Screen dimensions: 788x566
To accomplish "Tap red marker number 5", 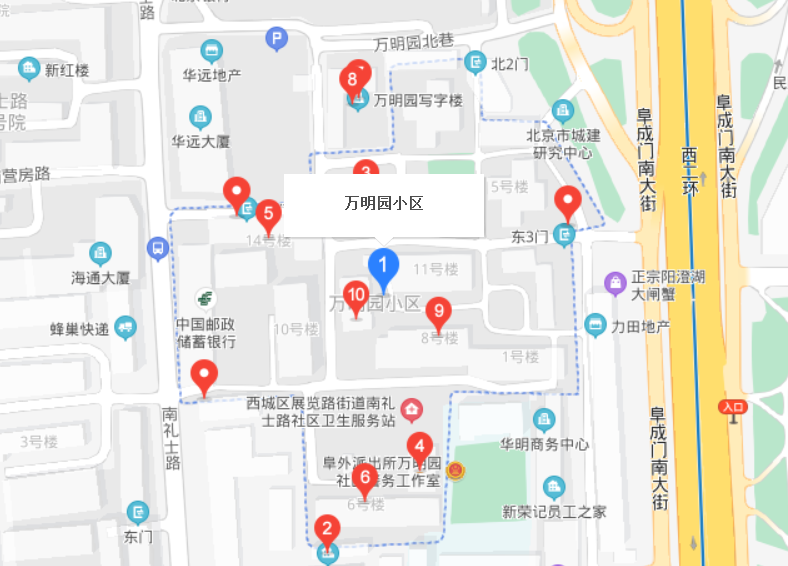I will [267, 214].
